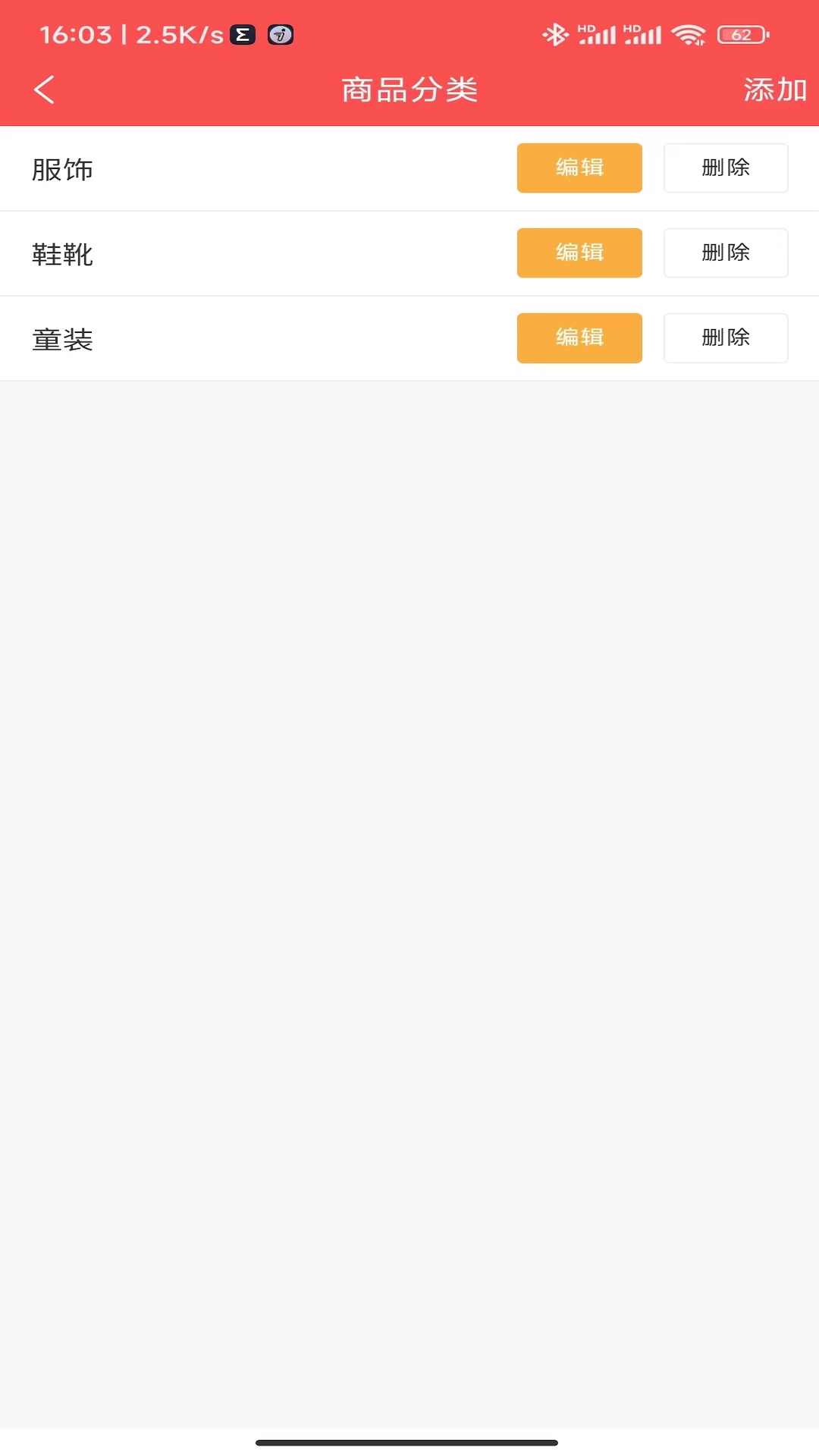Click 删除 next to 服饰

[725, 168]
